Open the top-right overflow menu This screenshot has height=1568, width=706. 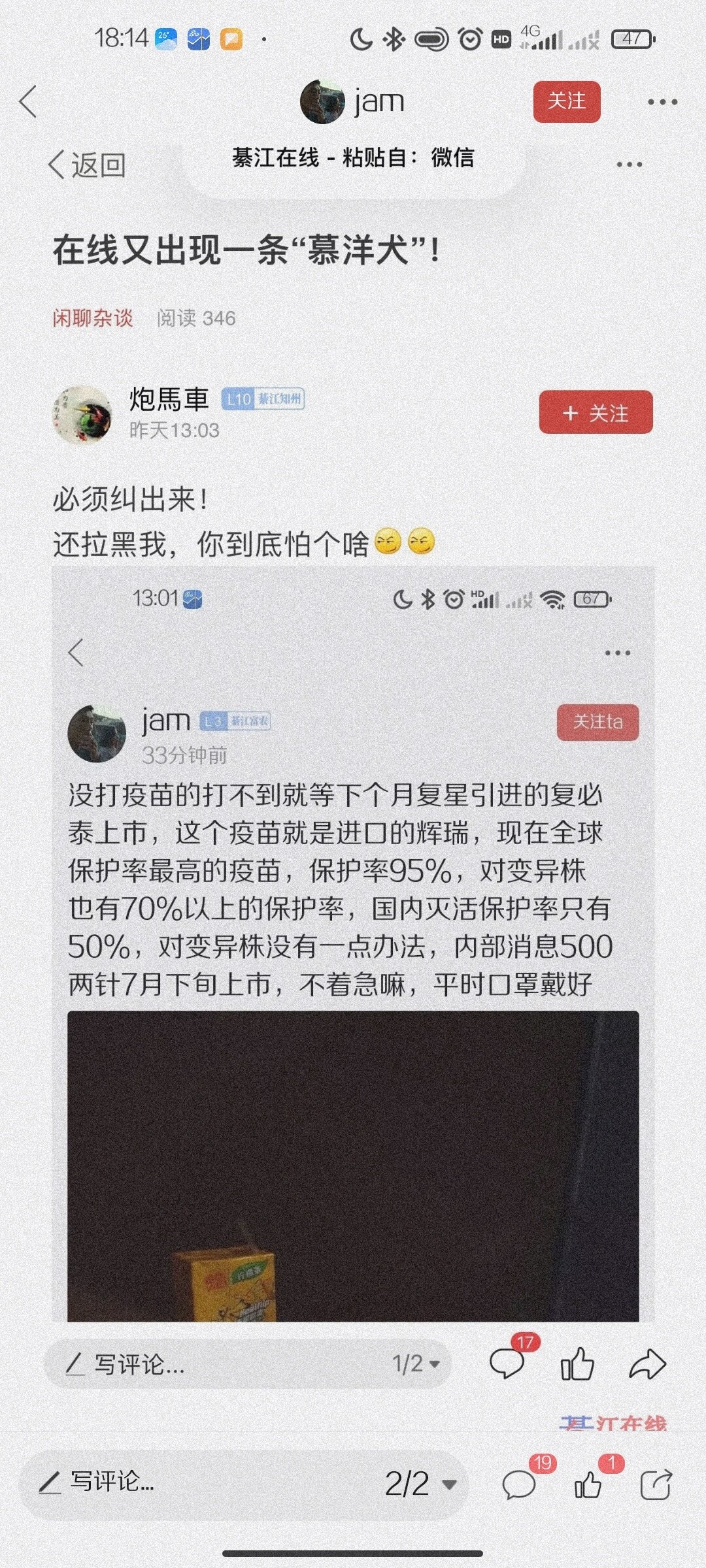(x=662, y=102)
